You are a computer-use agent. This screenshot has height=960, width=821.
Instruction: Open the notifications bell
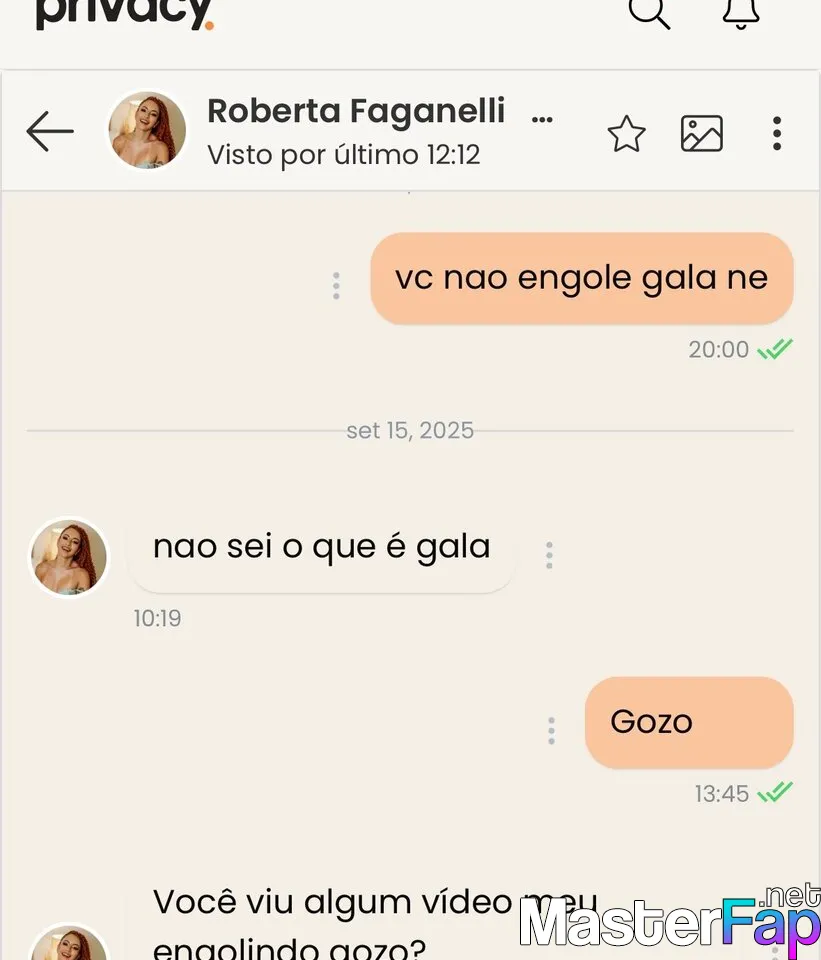(741, 12)
